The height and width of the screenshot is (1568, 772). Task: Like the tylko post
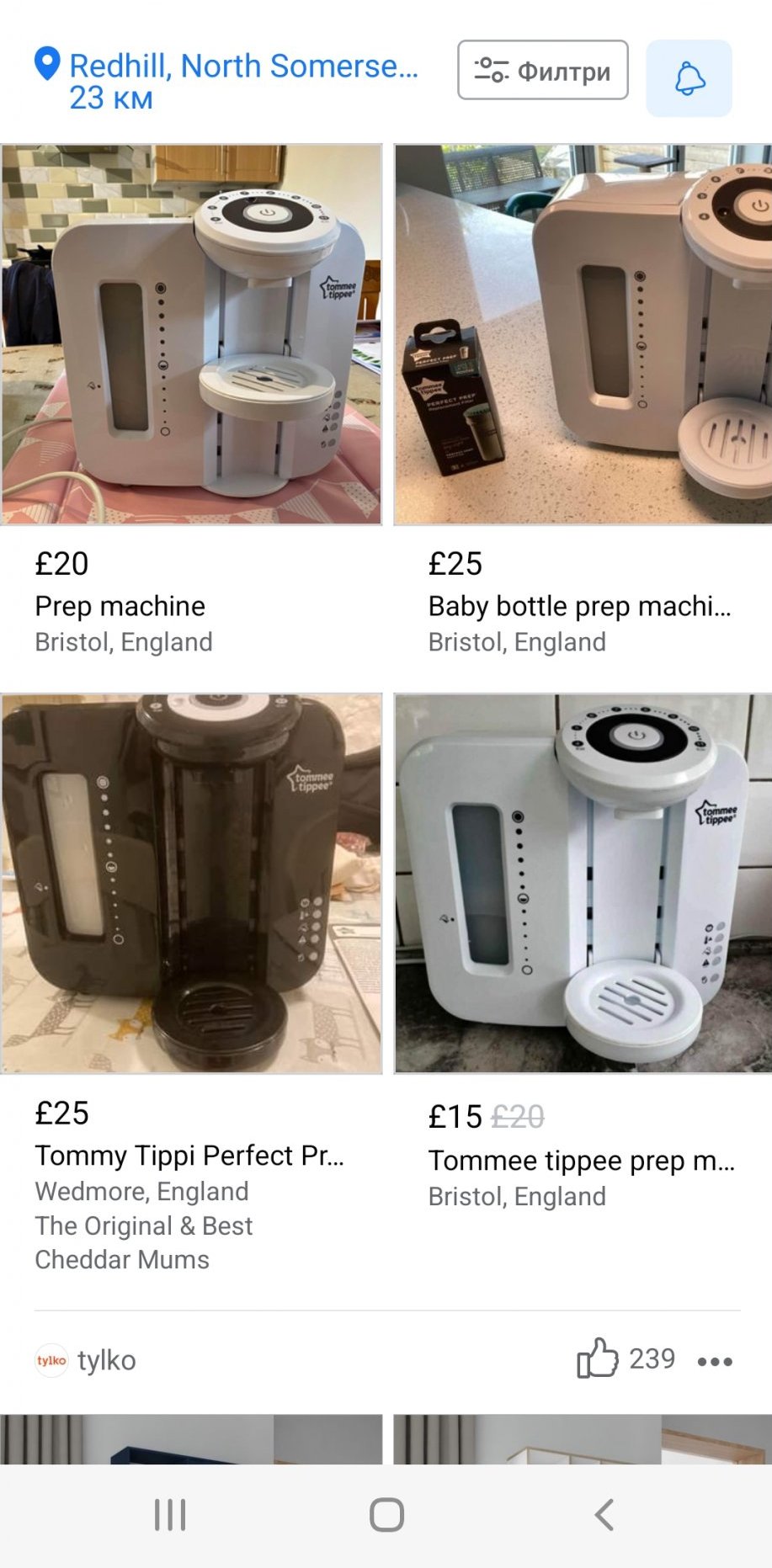pyautogui.click(x=598, y=1358)
